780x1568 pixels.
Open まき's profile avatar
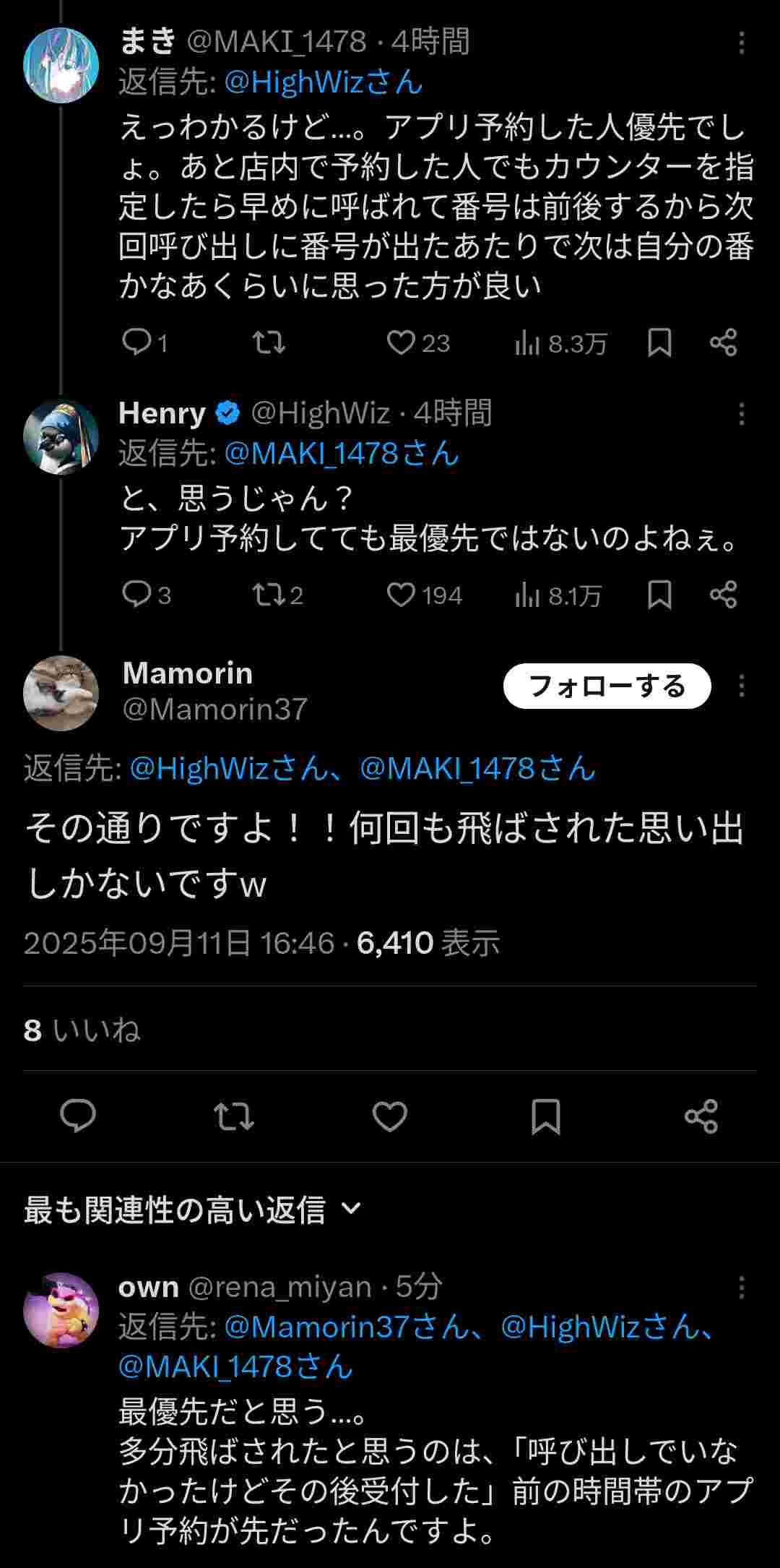[61, 65]
